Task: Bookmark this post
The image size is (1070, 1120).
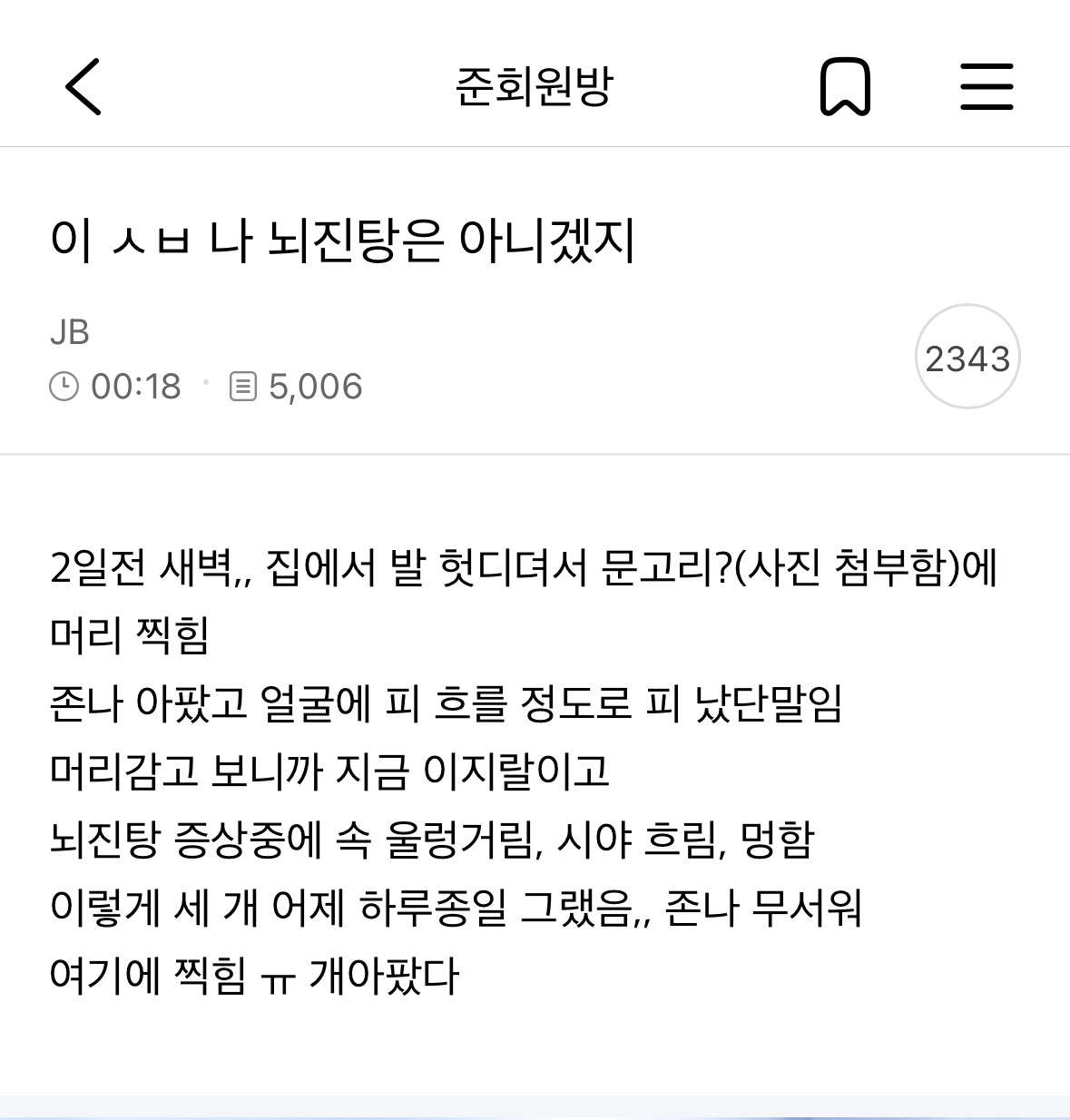Action: coord(845,87)
